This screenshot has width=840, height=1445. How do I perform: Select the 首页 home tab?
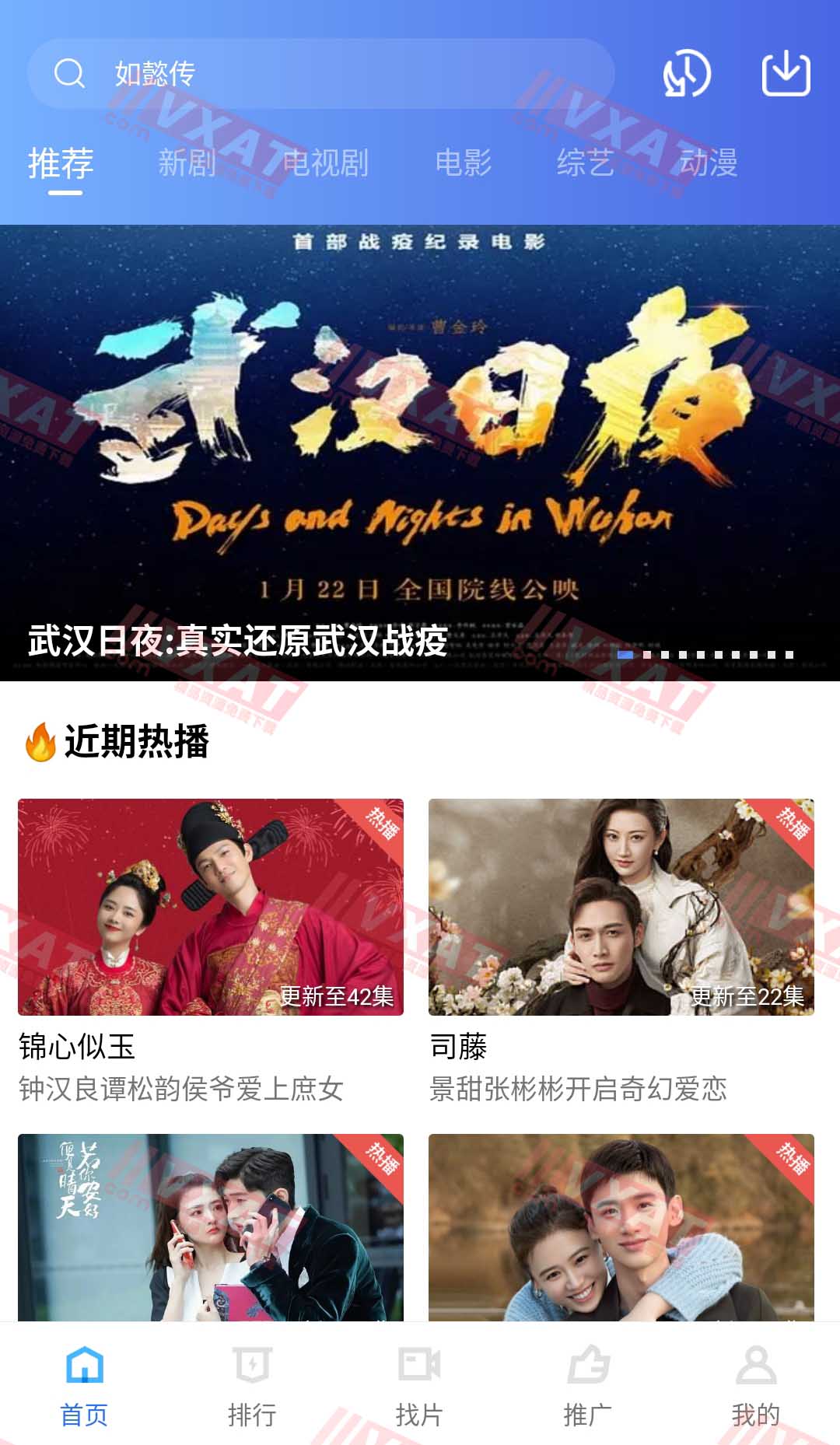point(84,1386)
